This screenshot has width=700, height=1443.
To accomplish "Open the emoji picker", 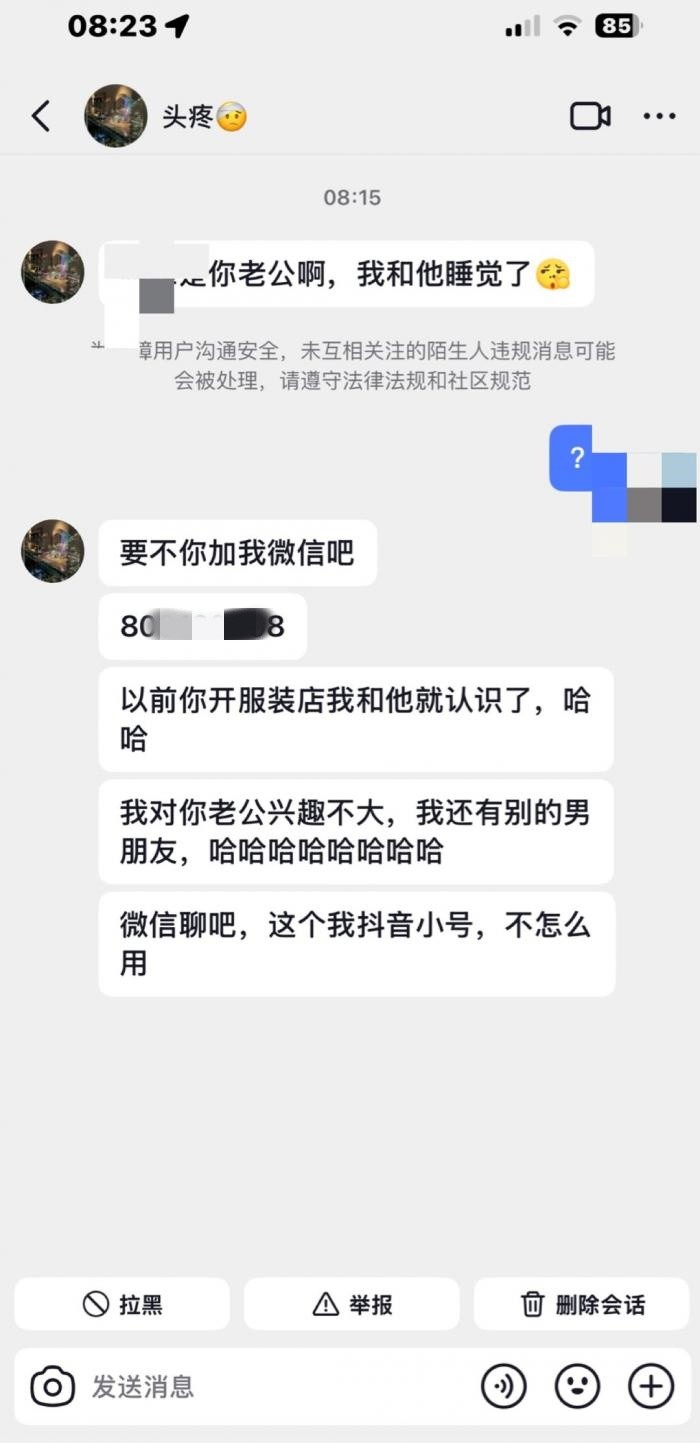I will click(x=578, y=1387).
